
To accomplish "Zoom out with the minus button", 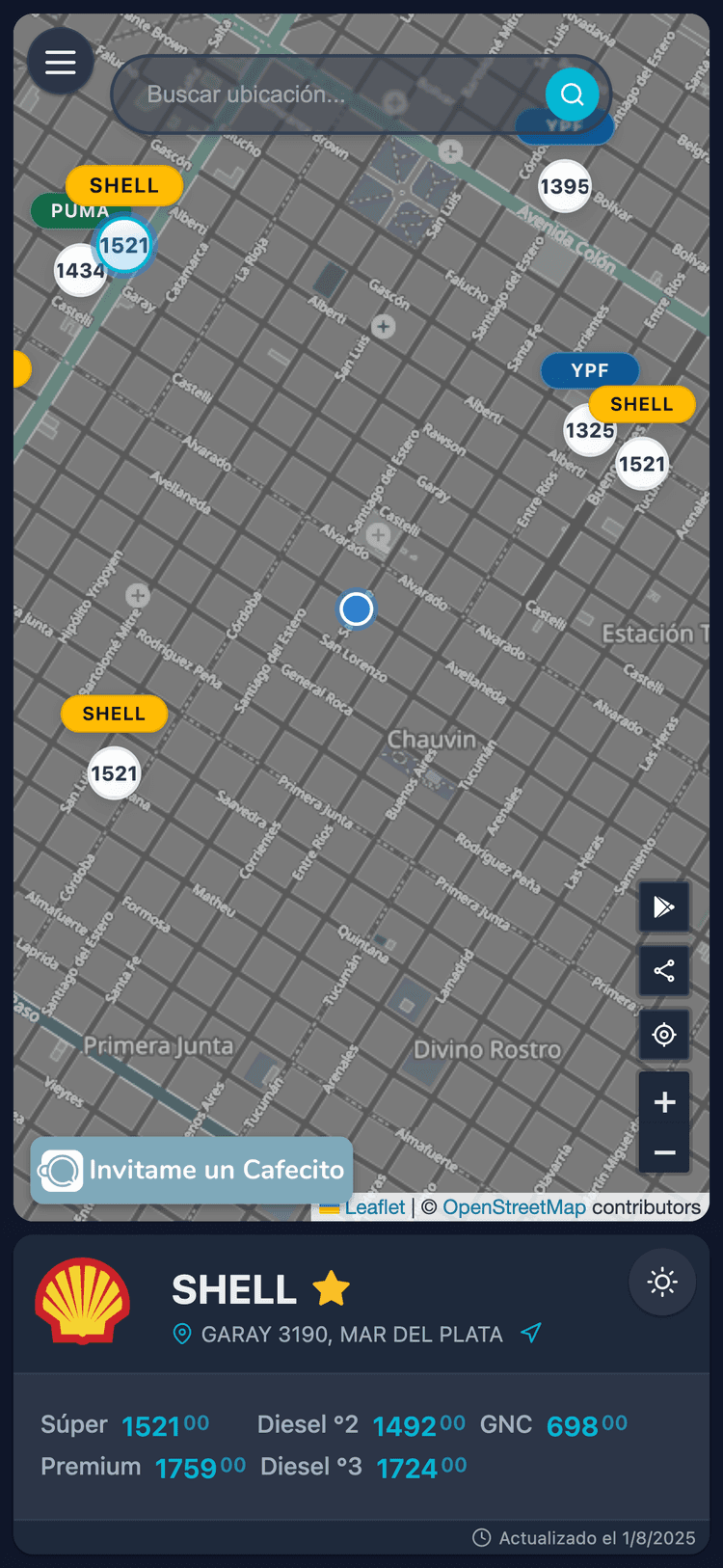I will [664, 1152].
